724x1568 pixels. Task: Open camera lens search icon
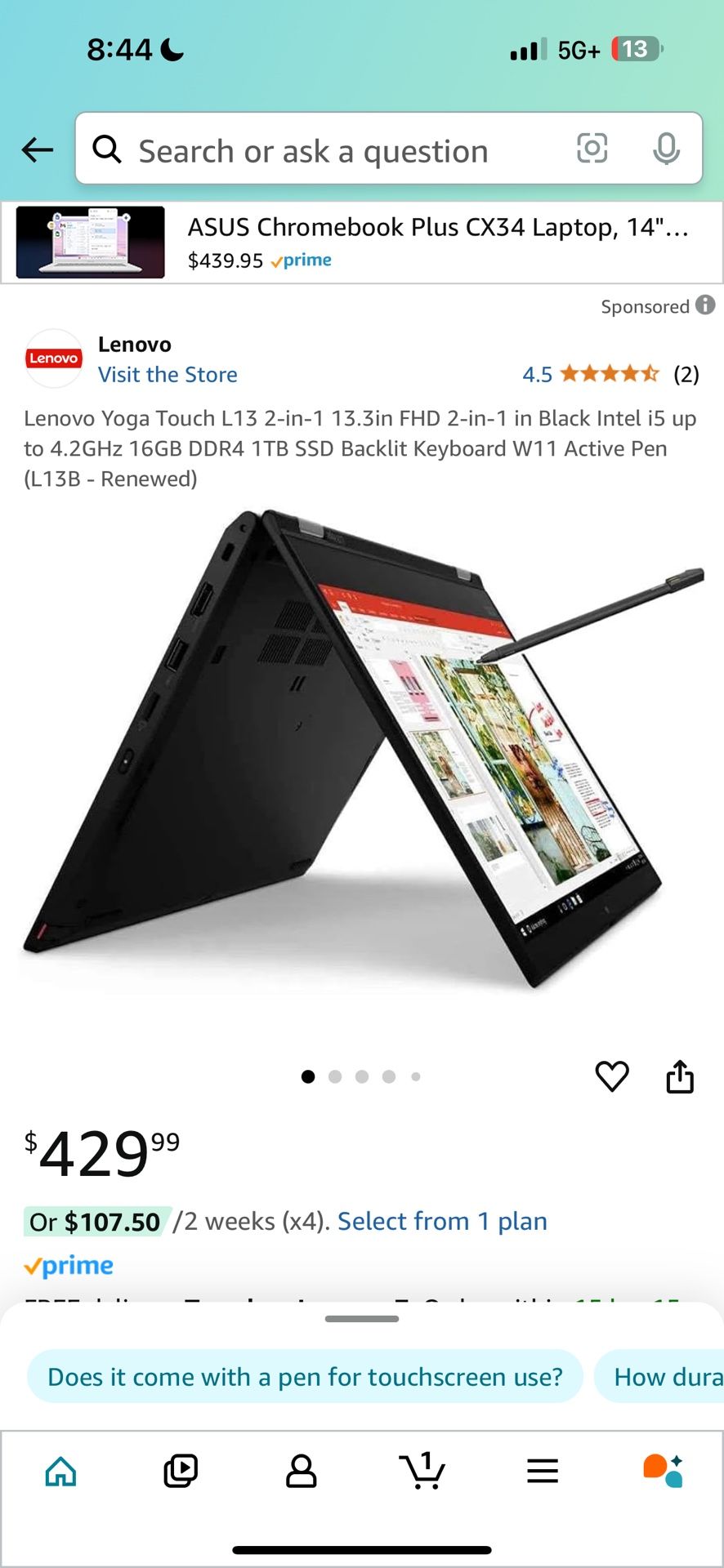tap(592, 149)
